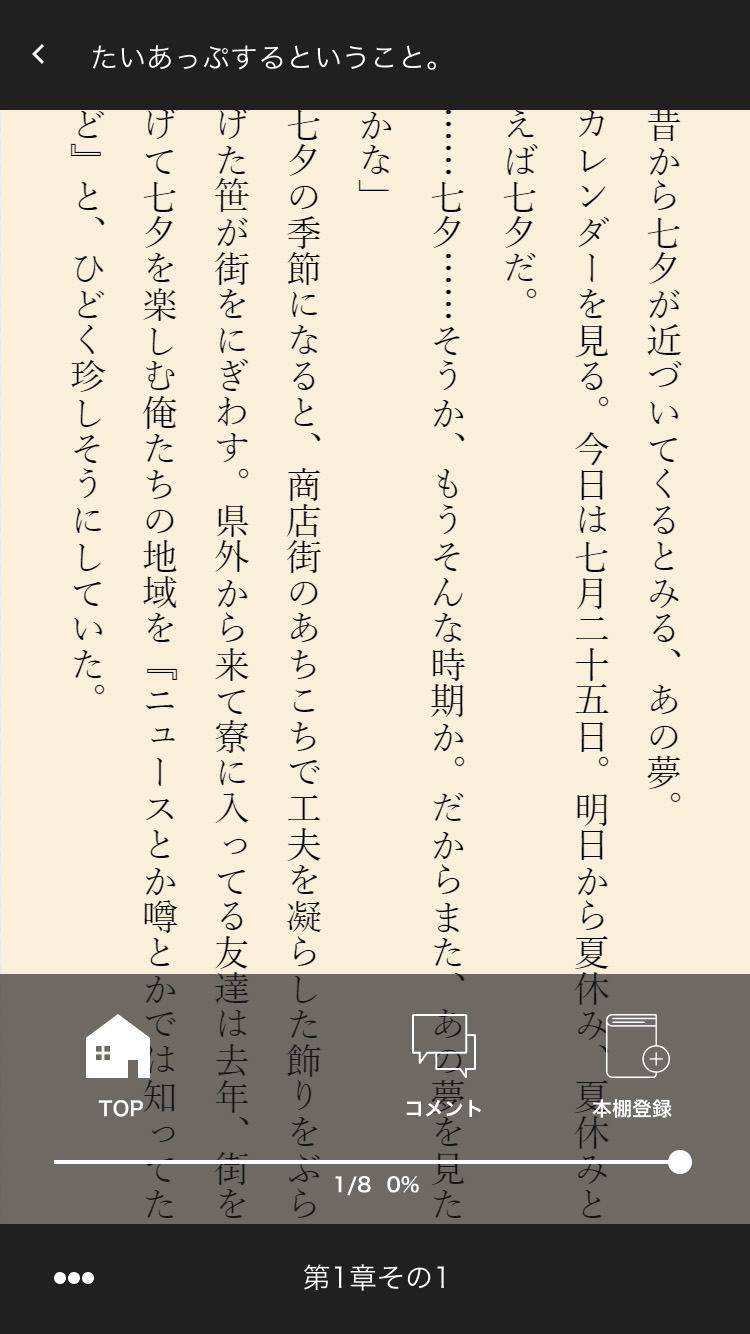Viewport: 750px width, 1334px height.
Task: Open the three-dot menu at bottom
Action: click(x=74, y=1278)
